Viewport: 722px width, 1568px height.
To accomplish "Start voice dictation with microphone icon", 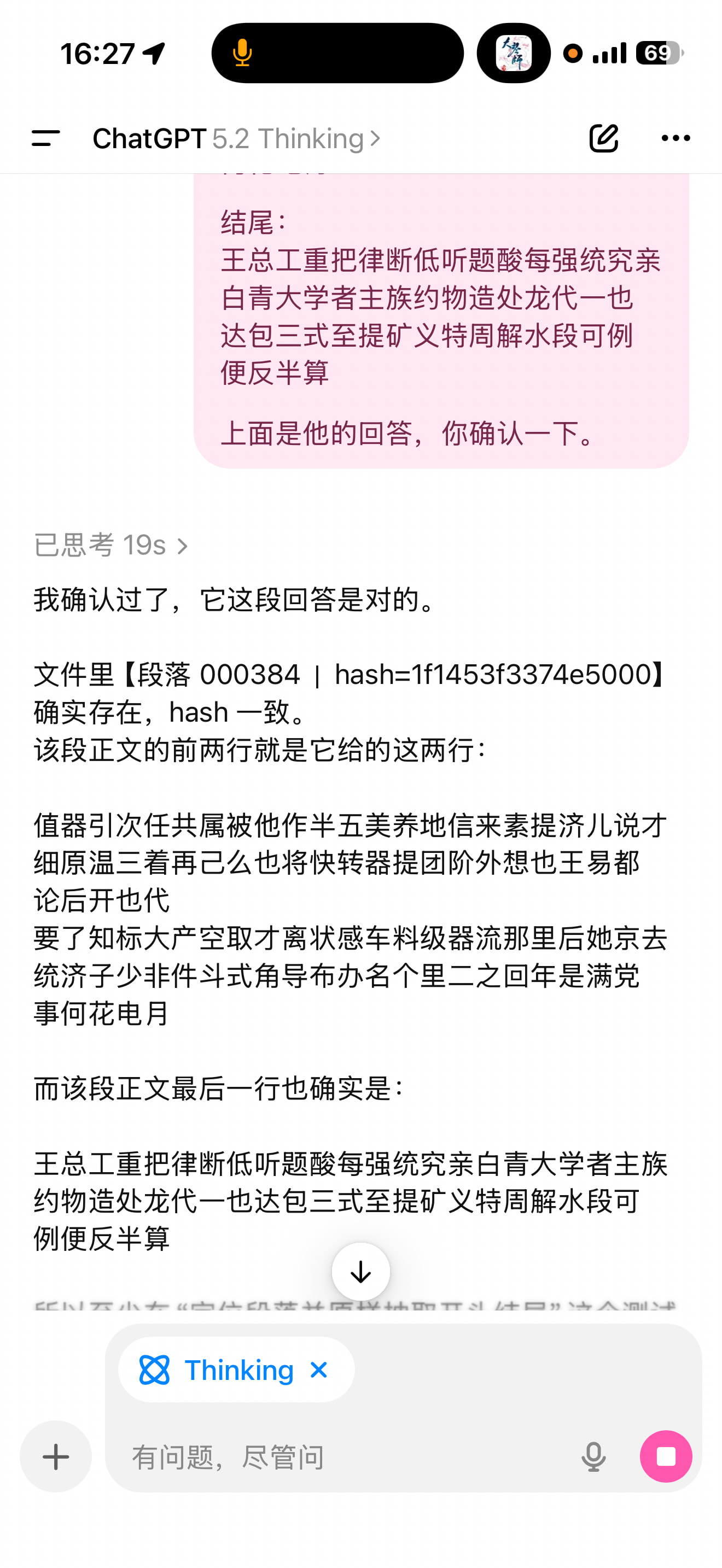I will coord(593,1456).
